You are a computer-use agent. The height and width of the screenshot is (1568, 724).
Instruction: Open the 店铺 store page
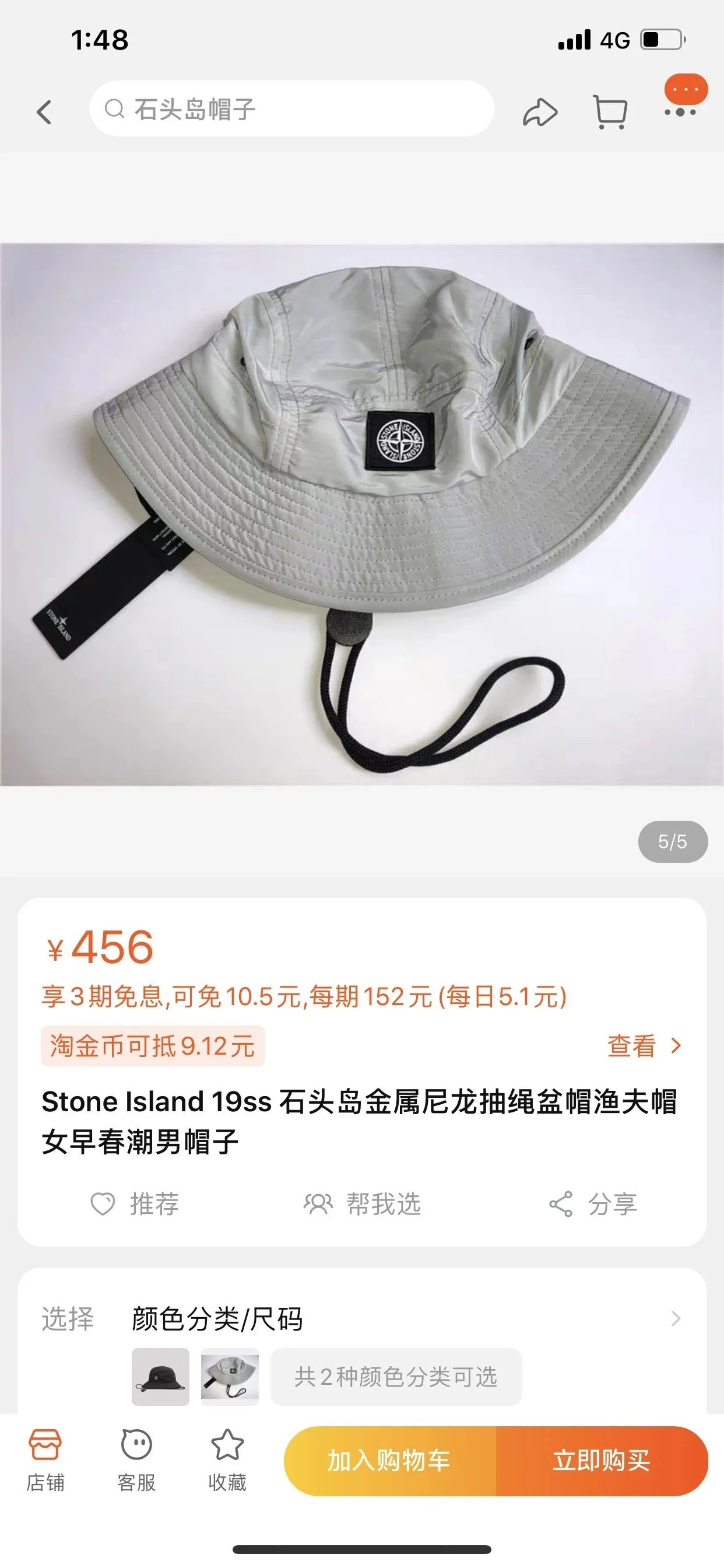click(45, 1459)
